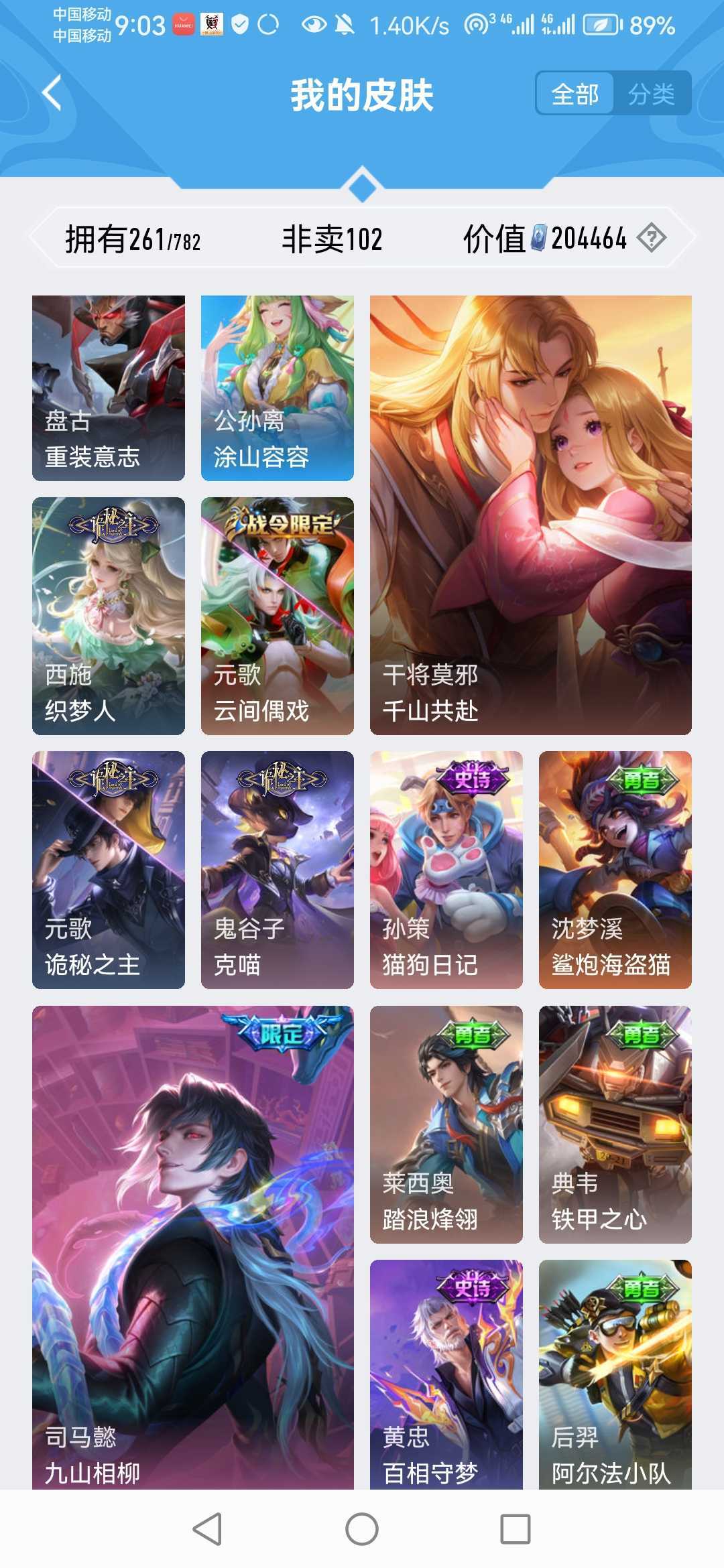Open the 鬼谷子 克喵 skin card

pos(278,870)
